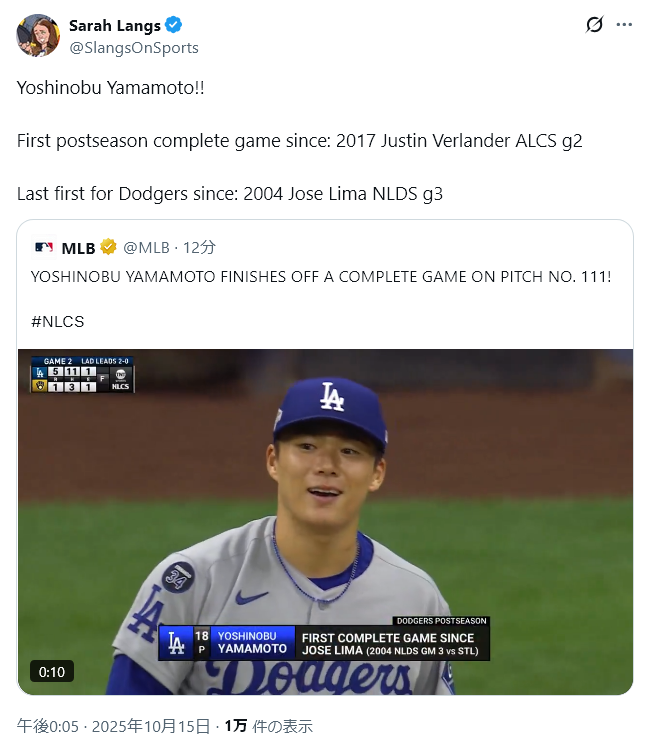Open the view count for this post
The height and width of the screenshot is (756, 652).
[x=268, y=726]
